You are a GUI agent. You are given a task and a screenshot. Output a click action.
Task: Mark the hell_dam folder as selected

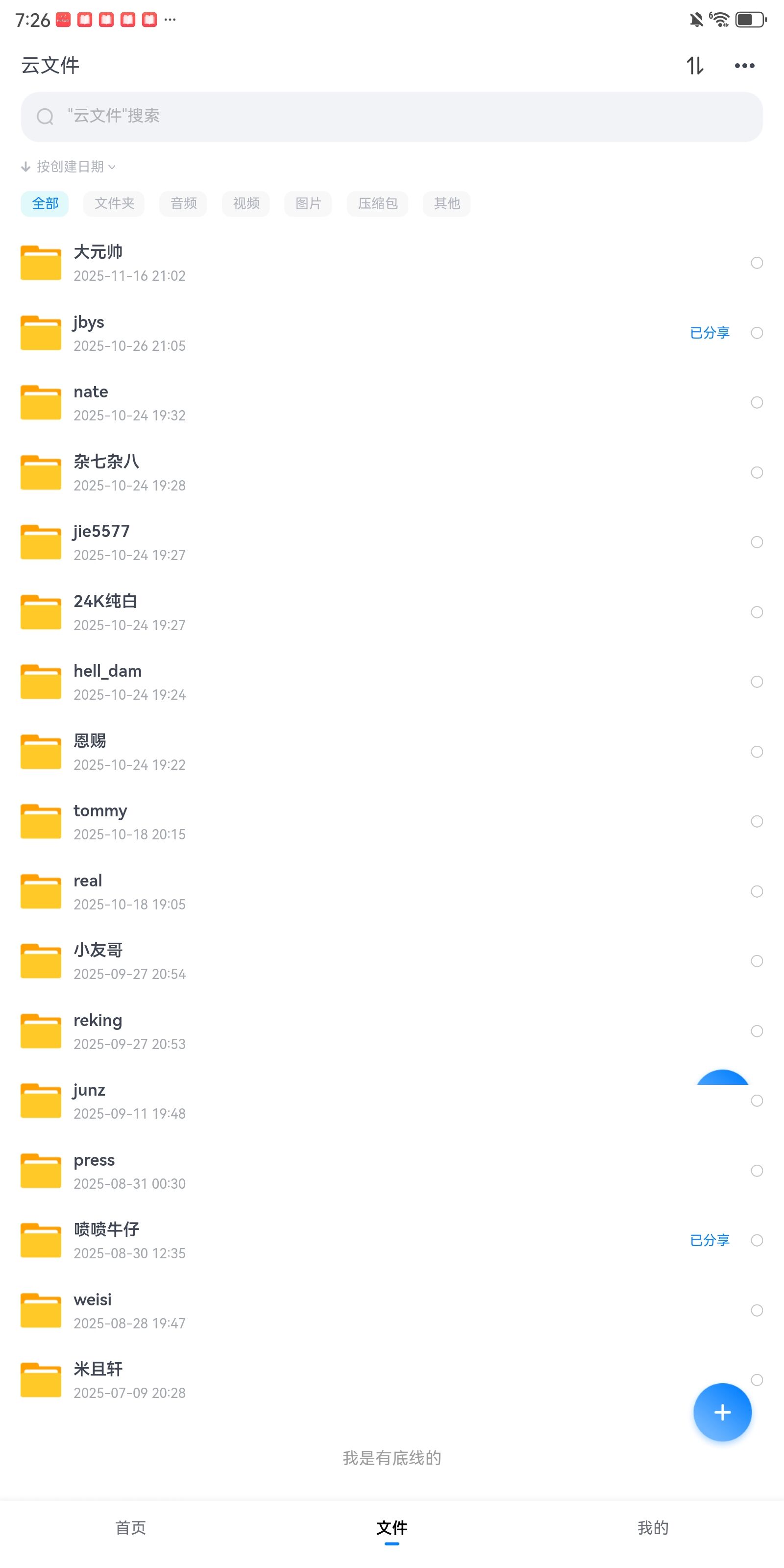tap(757, 682)
